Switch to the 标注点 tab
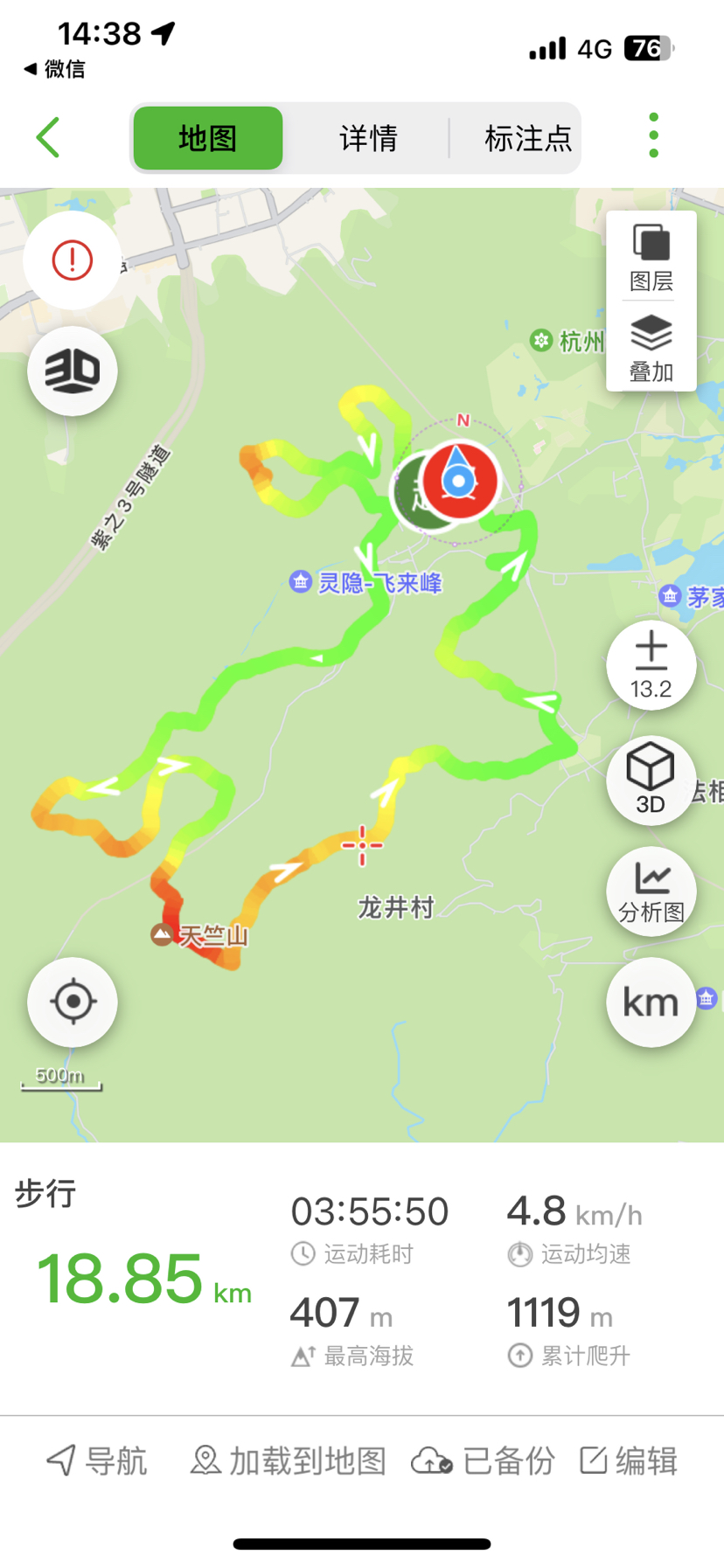This screenshot has width=724, height=1568. tap(527, 138)
